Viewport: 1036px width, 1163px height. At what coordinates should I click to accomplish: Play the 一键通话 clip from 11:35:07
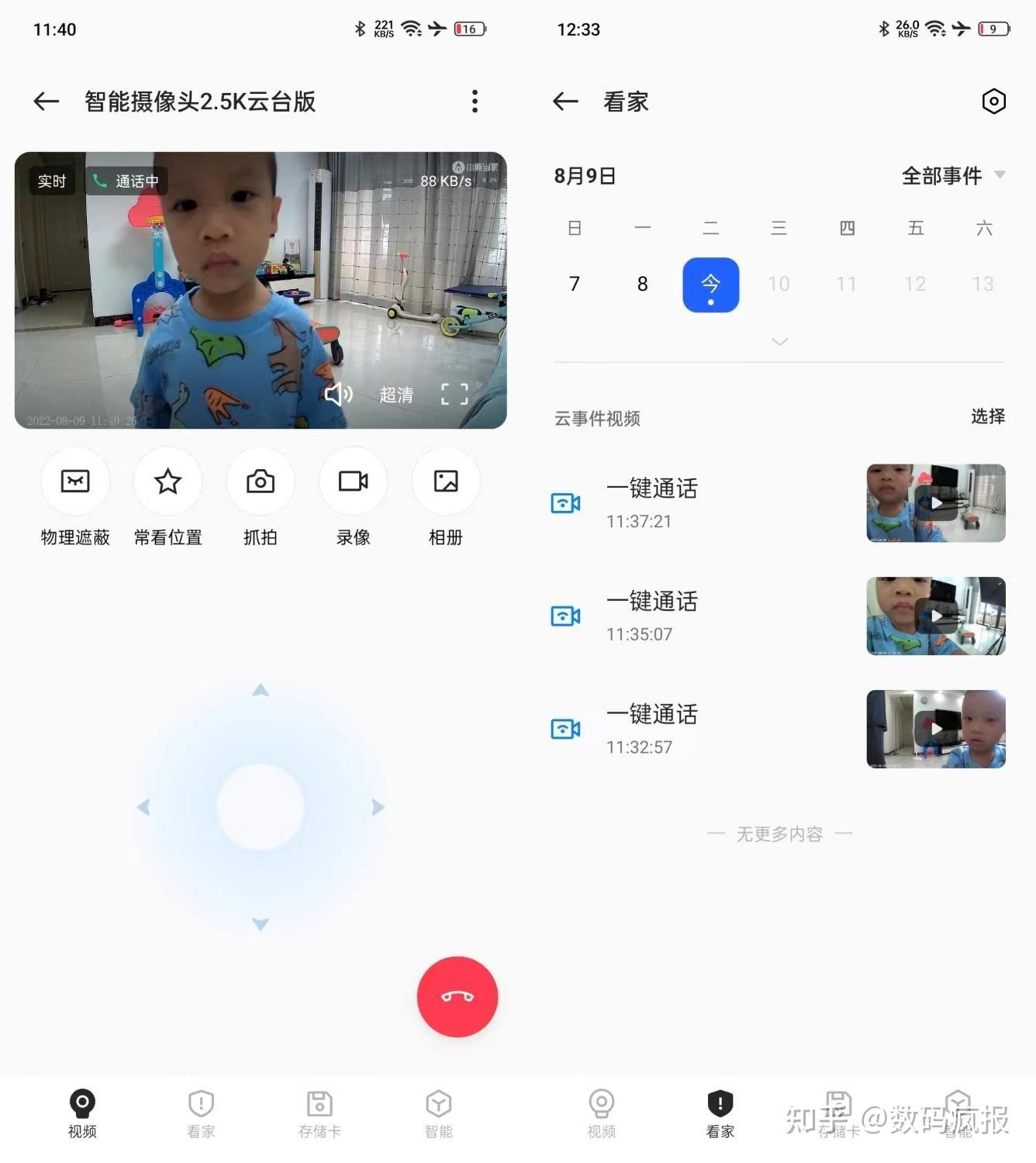(x=936, y=616)
